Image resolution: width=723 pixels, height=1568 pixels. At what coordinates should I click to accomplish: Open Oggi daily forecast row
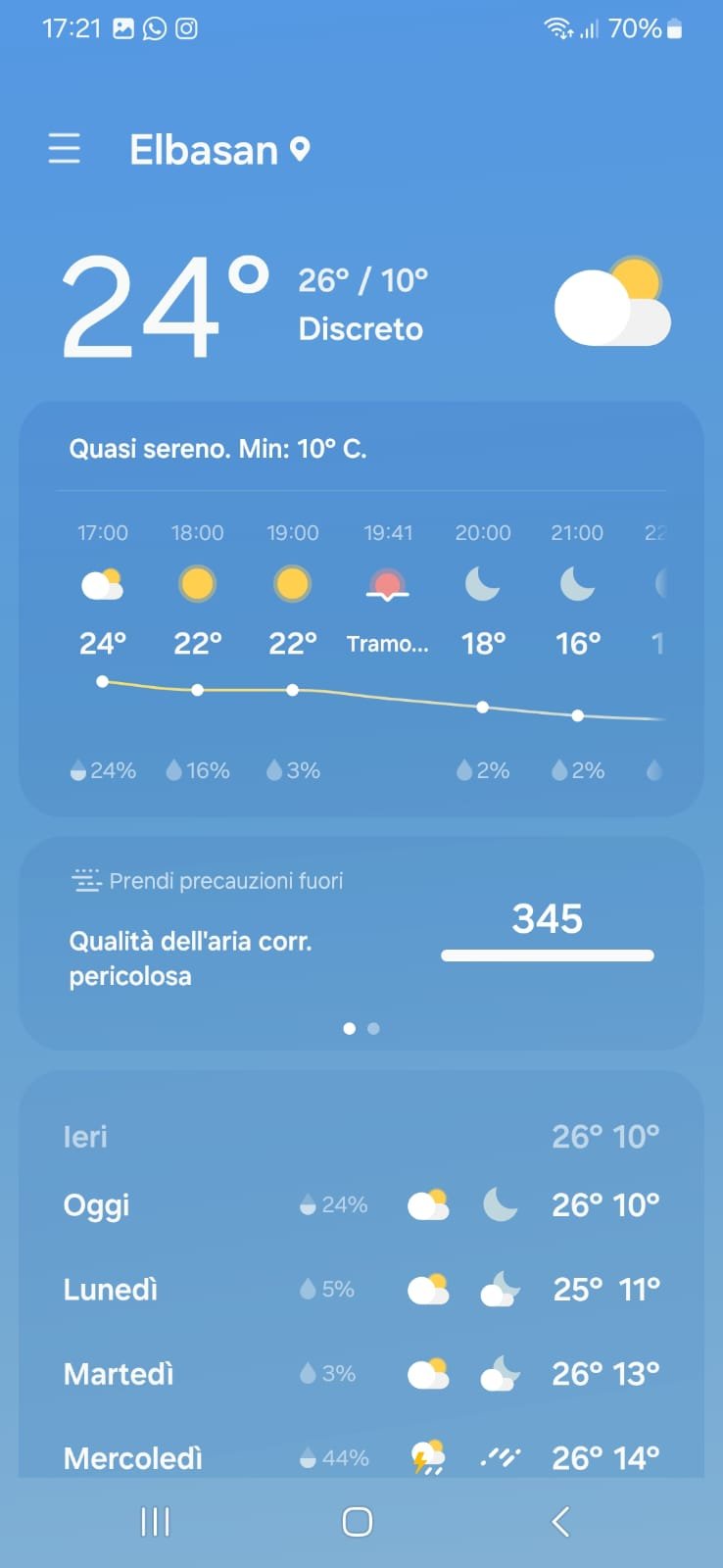(x=361, y=1204)
